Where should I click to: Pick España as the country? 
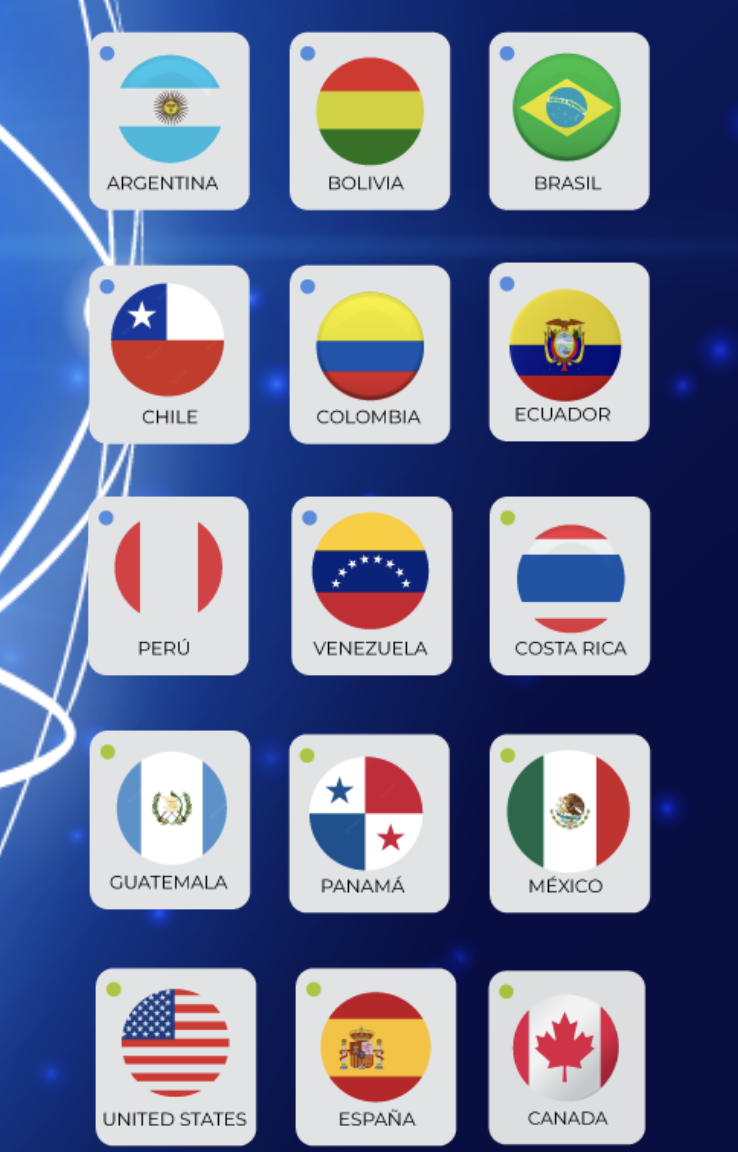pos(375,1055)
